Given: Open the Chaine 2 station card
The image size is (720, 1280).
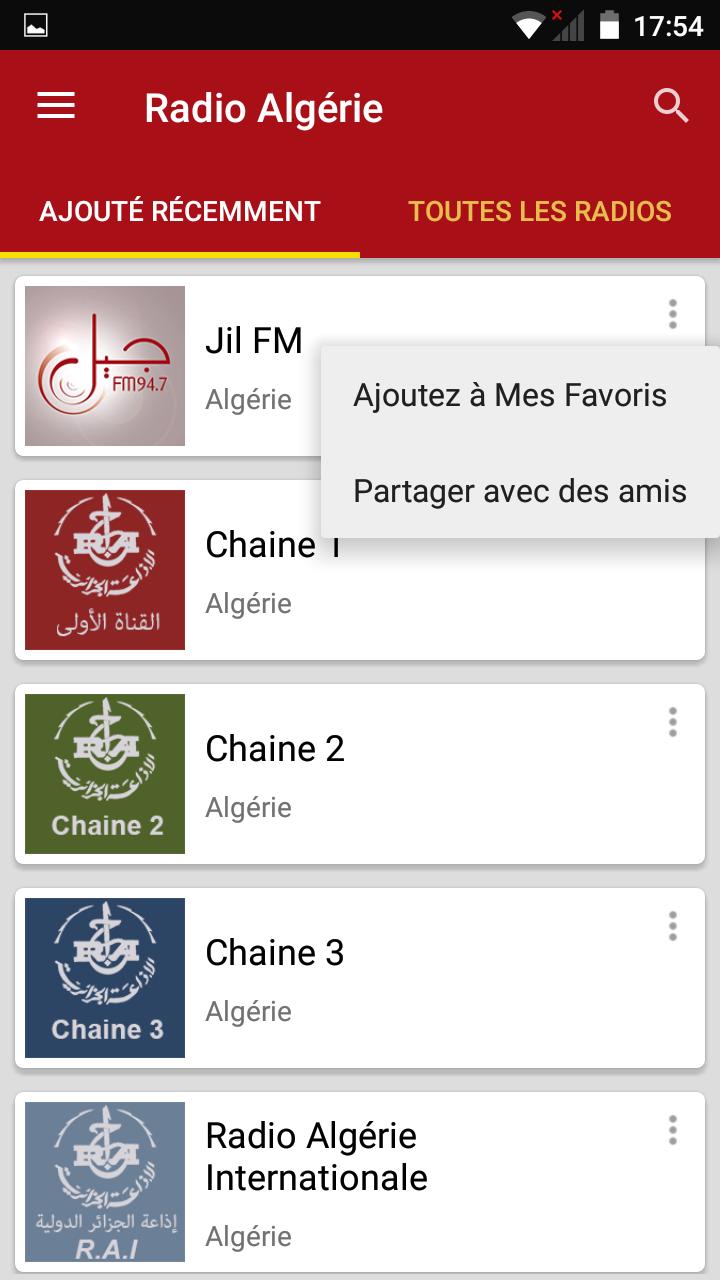Looking at the screenshot, I should click(x=360, y=774).
